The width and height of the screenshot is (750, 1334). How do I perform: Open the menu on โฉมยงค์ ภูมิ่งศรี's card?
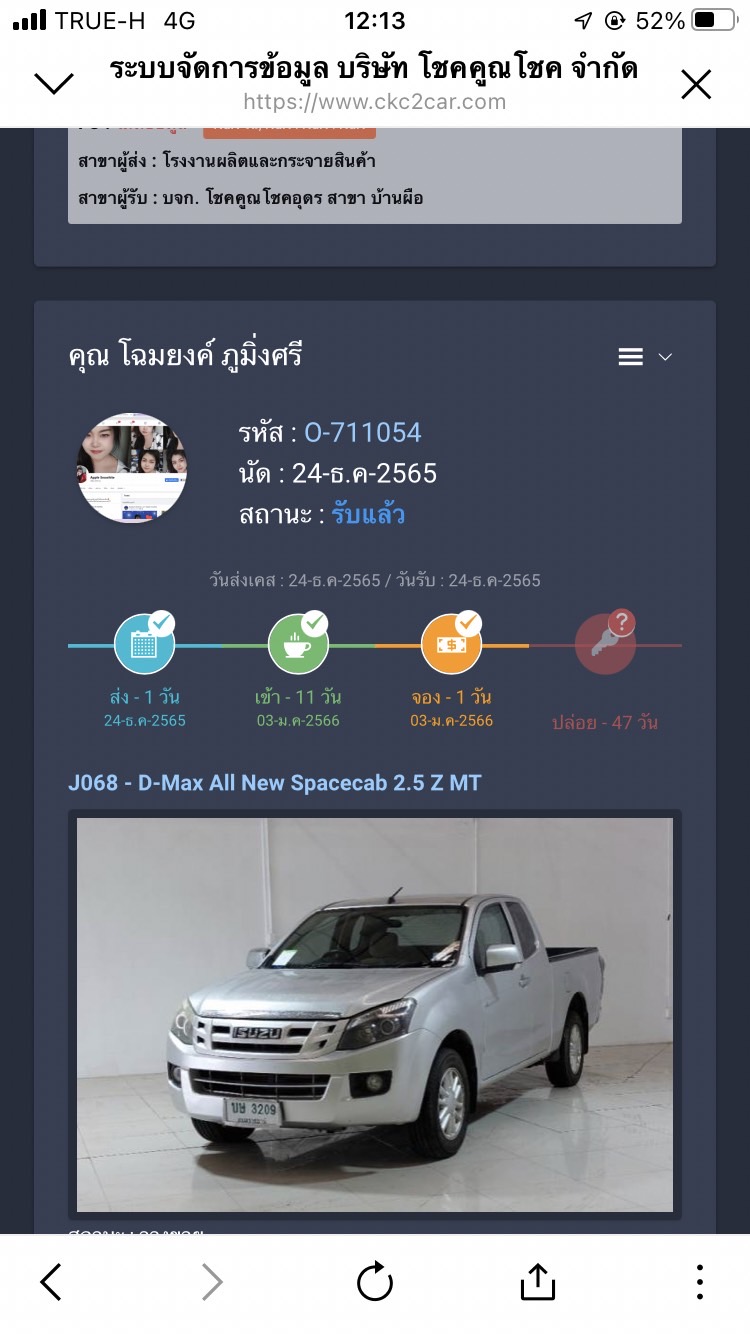pos(644,357)
